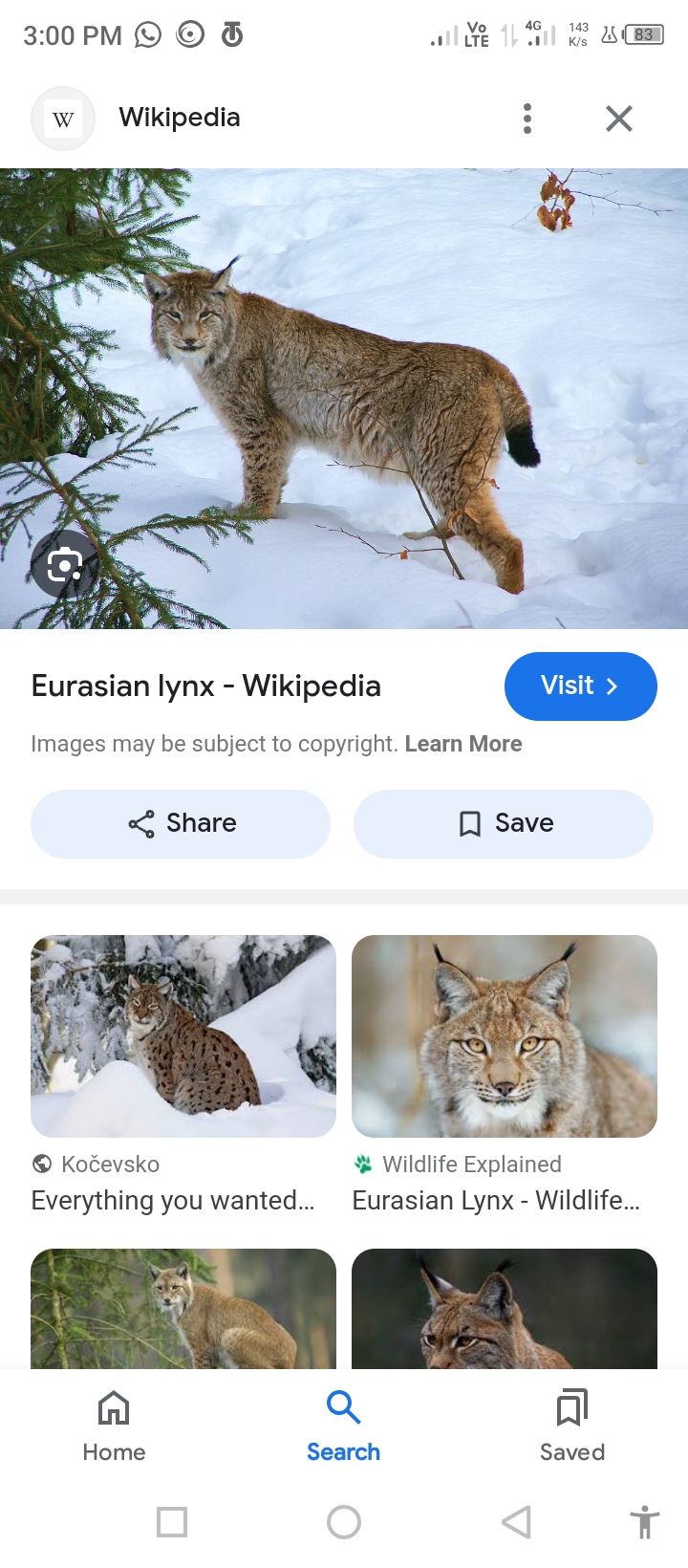Open the lynx in green forest image

coord(183,1308)
